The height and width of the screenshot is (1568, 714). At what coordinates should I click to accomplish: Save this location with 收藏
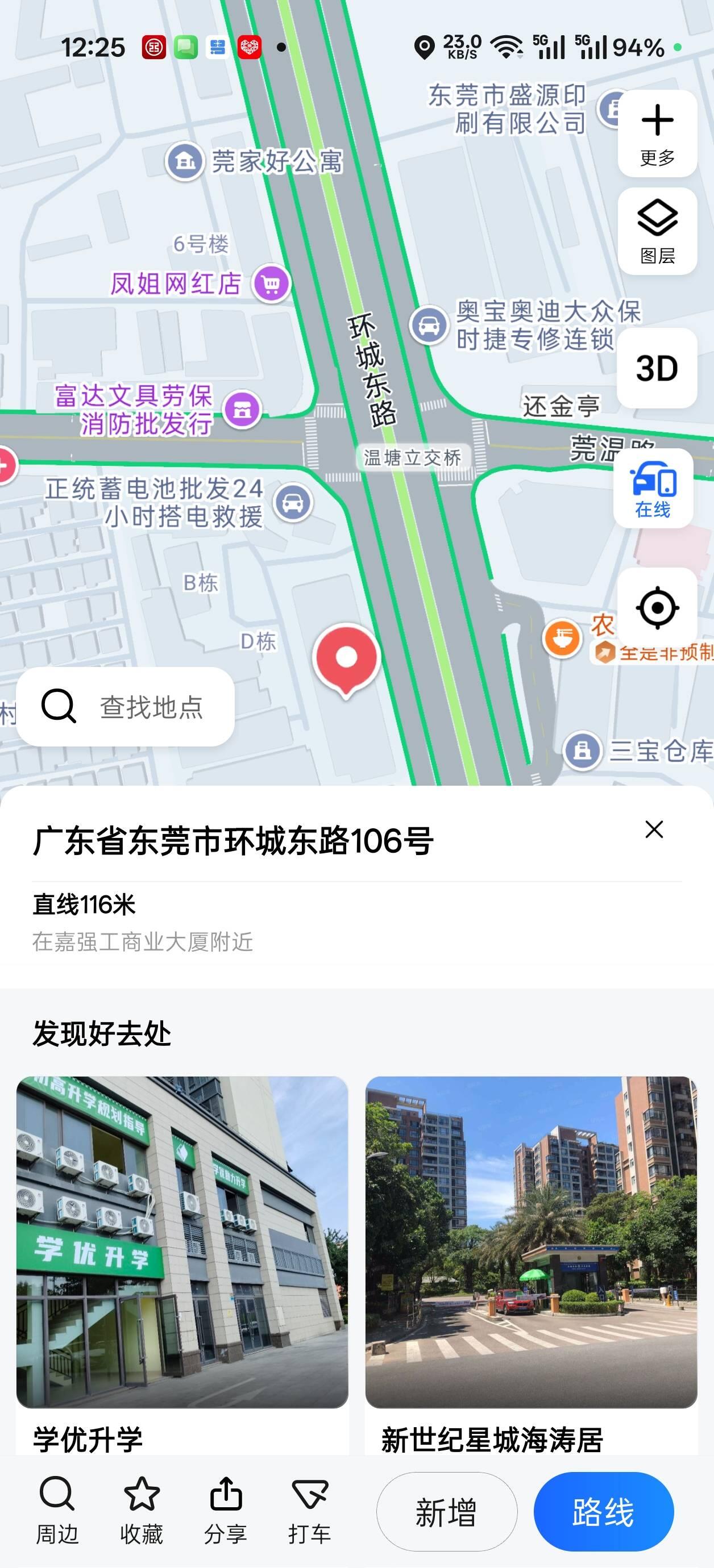142,1511
